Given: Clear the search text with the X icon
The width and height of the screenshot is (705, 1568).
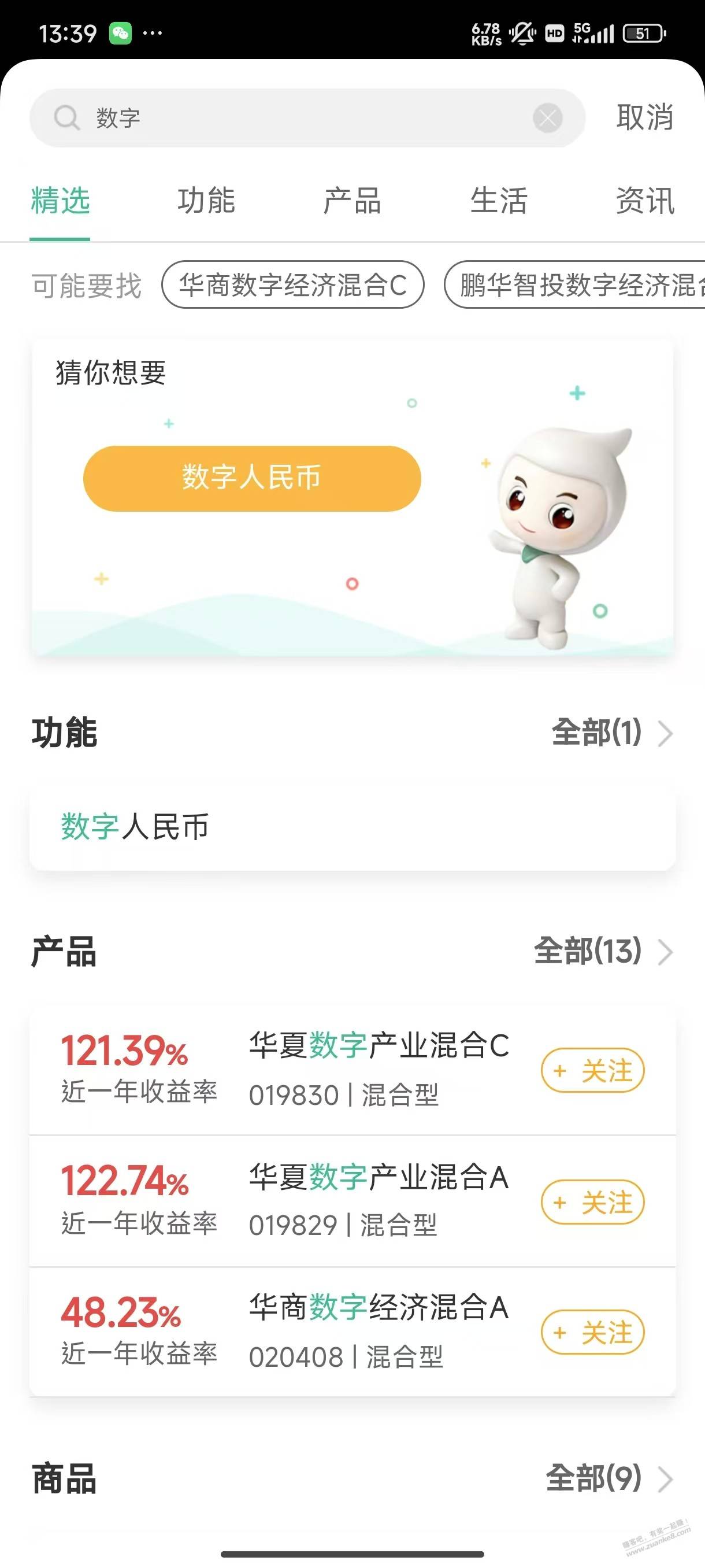Looking at the screenshot, I should point(547,118).
